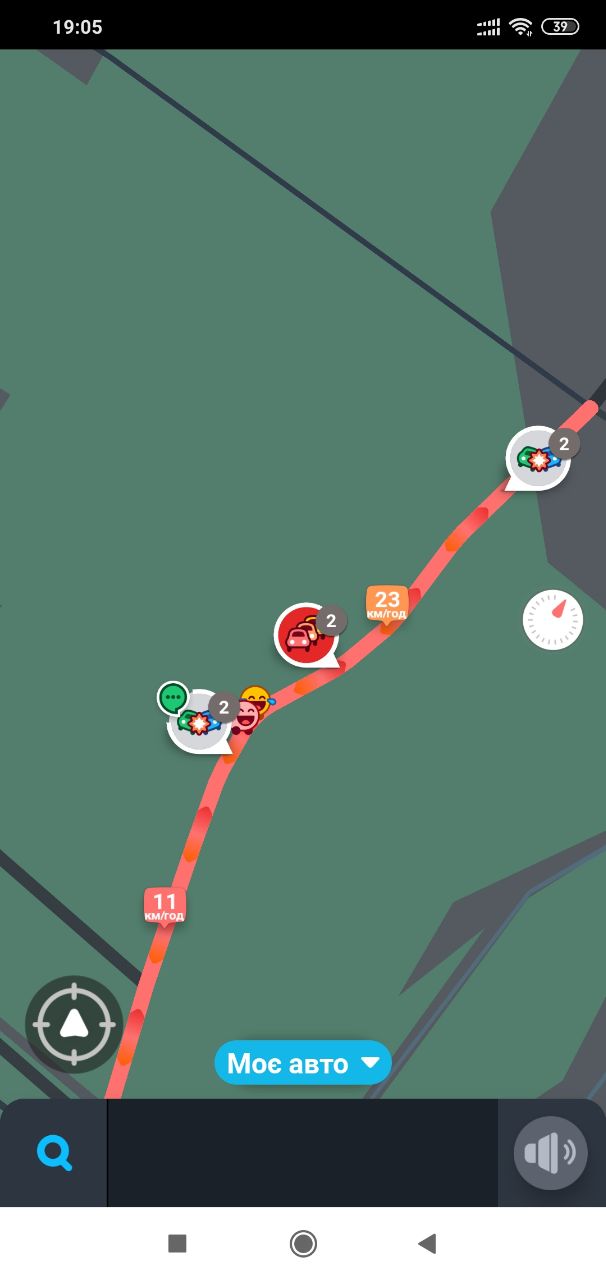Tap the sound settings speaker button

pyautogui.click(x=550, y=1153)
